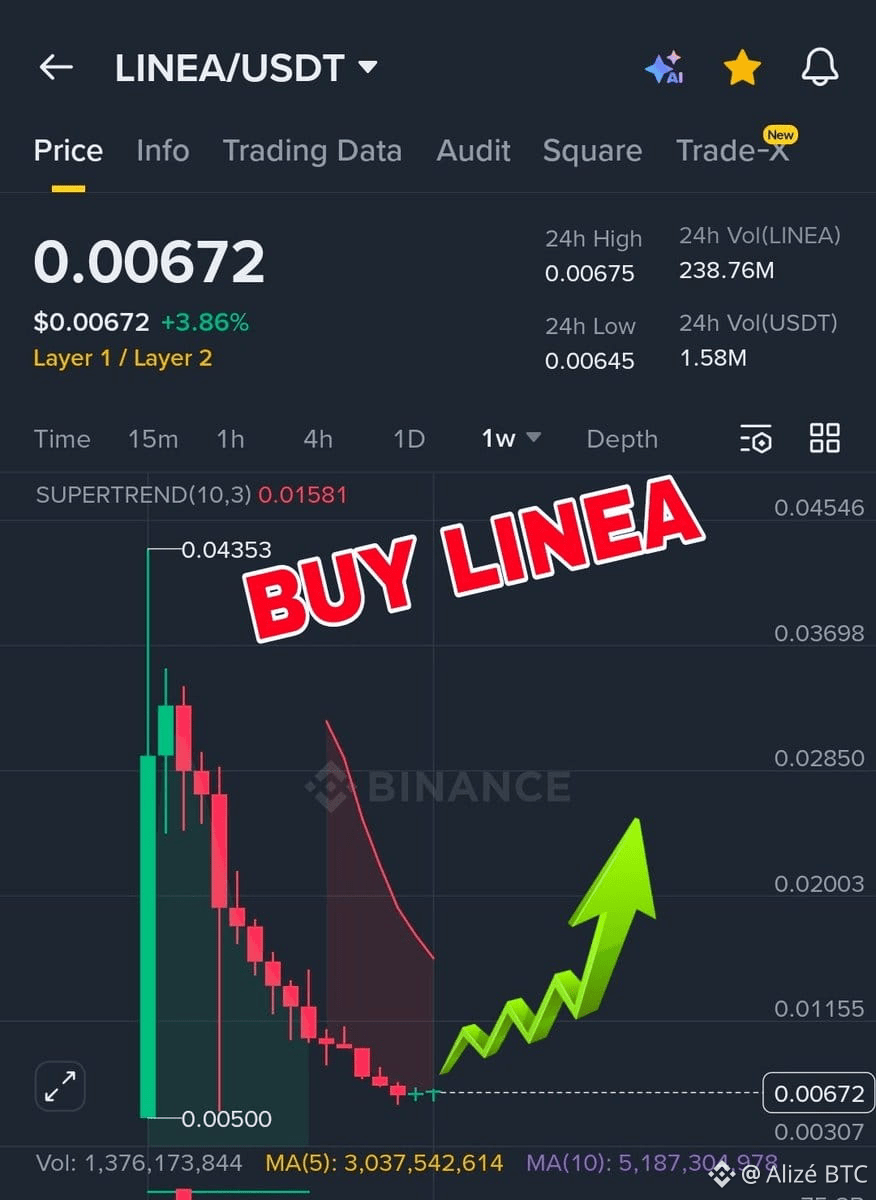Tap the Layer 1 / Layer 2 tag
Image resolution: width=876 pixels, height=1200 pixels.
coord(122,358)
